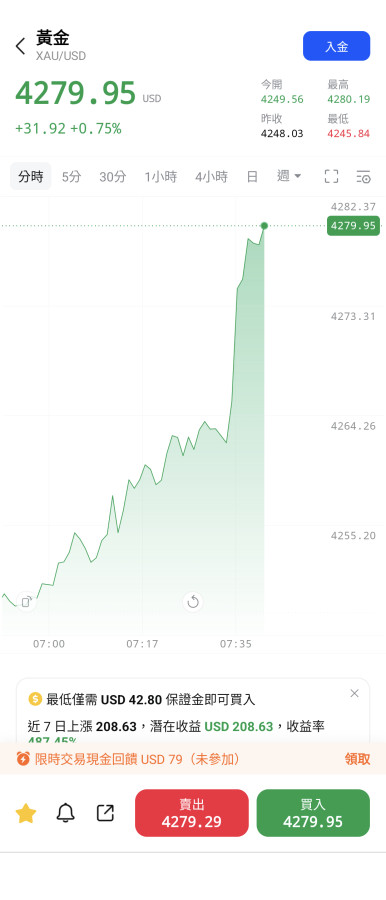Image resolution: width=386 pixels, height=900 pixels.
Task: Tap the 入金 deposit button
Action: (x=337, y=46)
